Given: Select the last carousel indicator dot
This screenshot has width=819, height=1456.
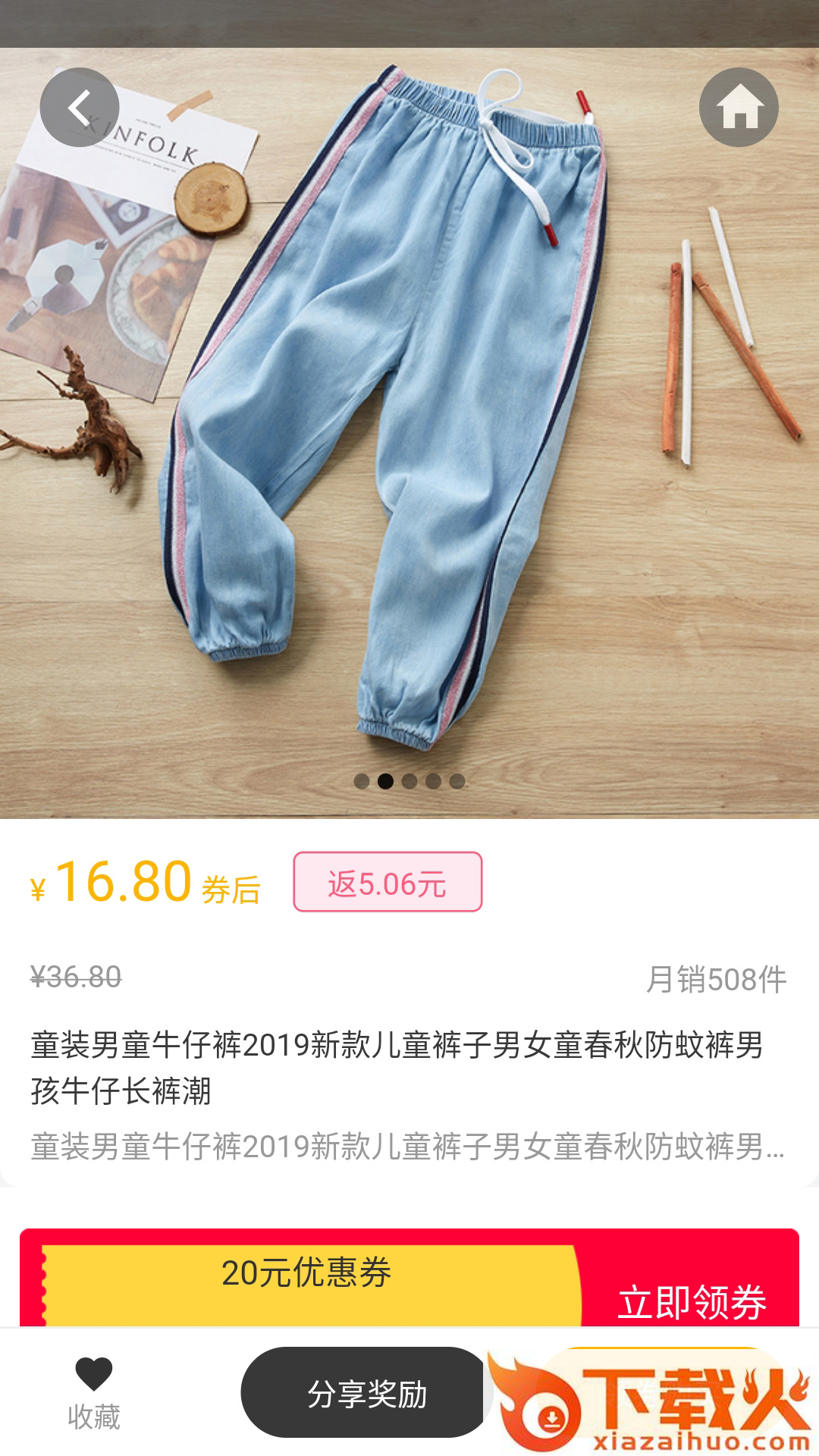Looking at the screenshot, I should [457, 780].
